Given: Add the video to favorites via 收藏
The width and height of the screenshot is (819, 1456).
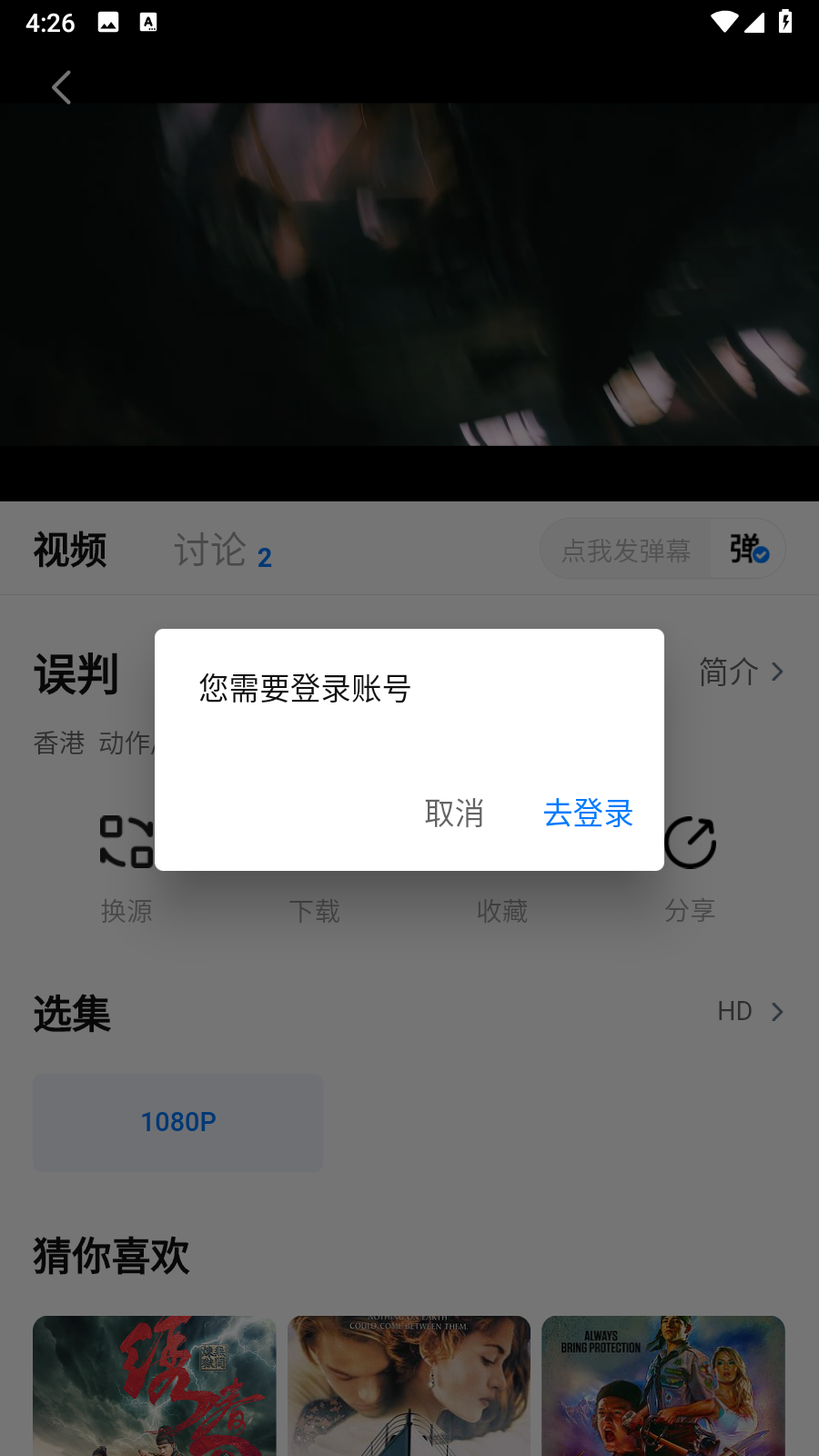Looking at the screenshot, I should (x=502, y=910).
